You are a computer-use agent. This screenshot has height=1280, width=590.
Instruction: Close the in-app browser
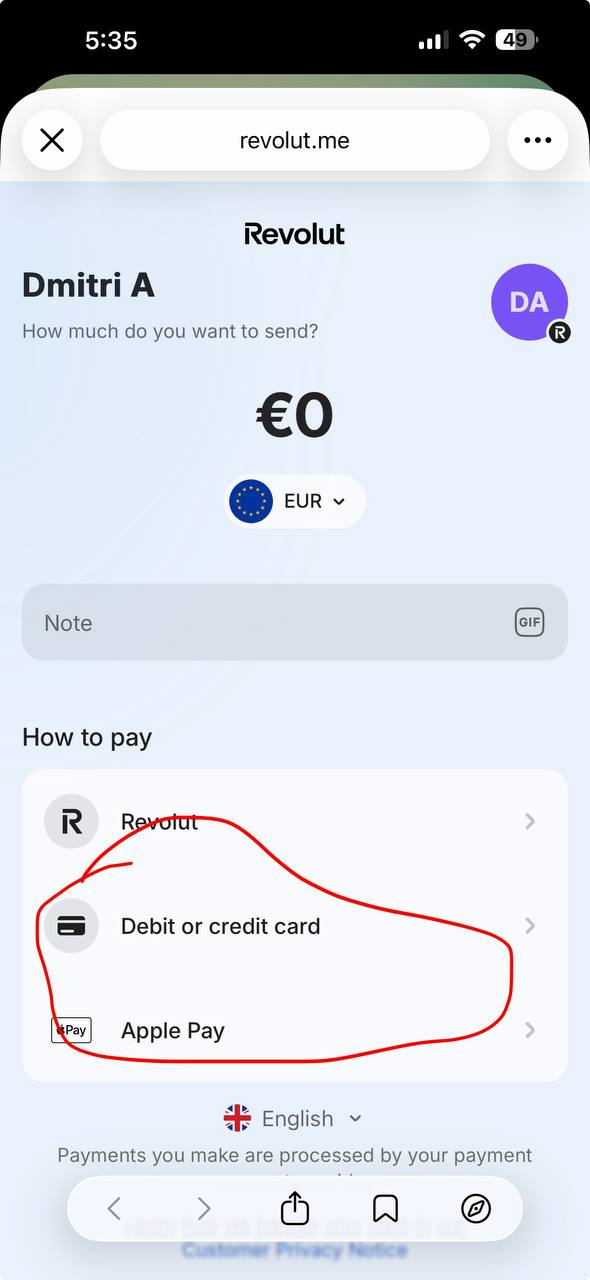click(52, 140)
